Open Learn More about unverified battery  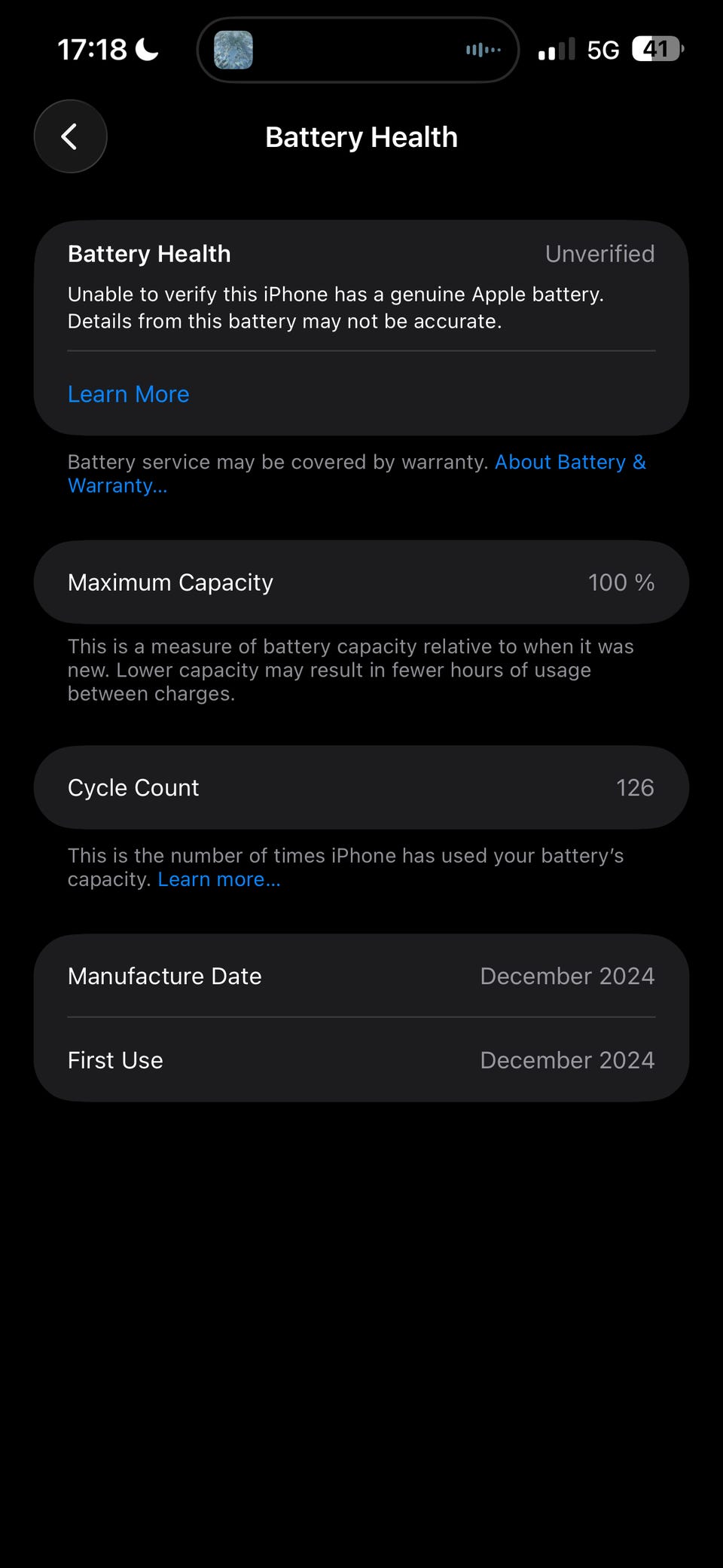[x=129, y=394]
